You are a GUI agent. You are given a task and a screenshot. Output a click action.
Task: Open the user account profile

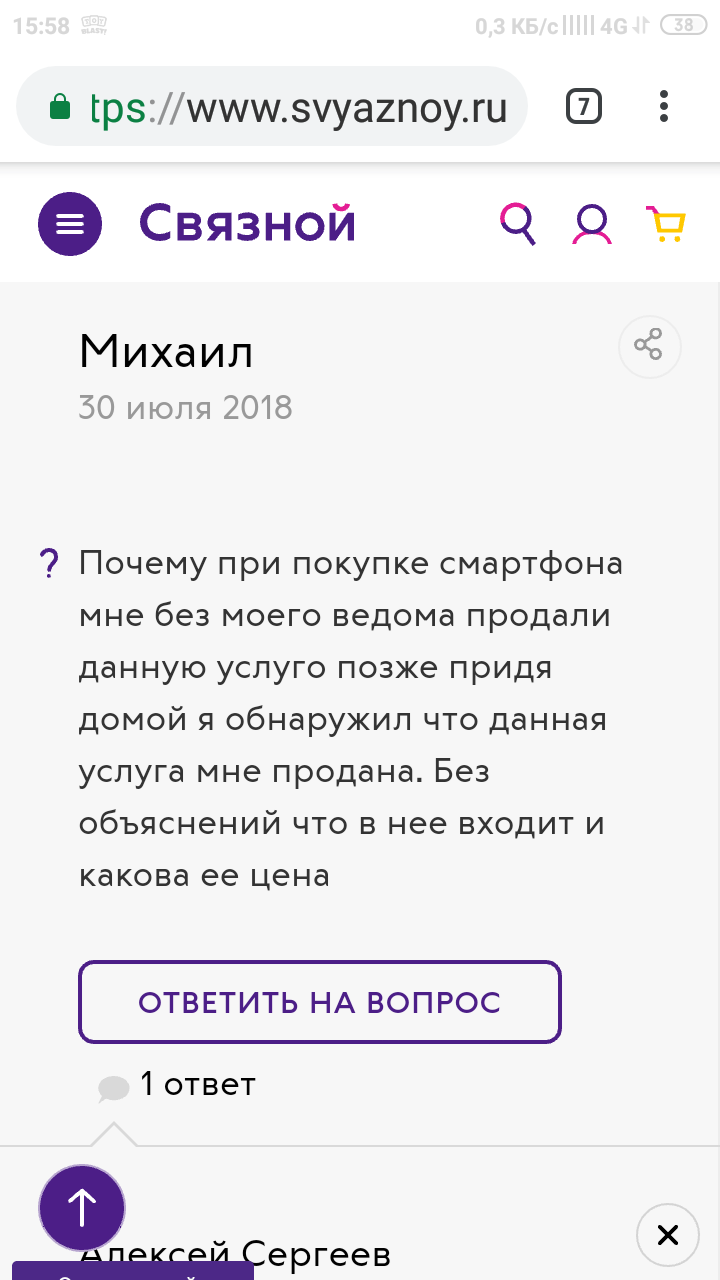click(592, 223)
